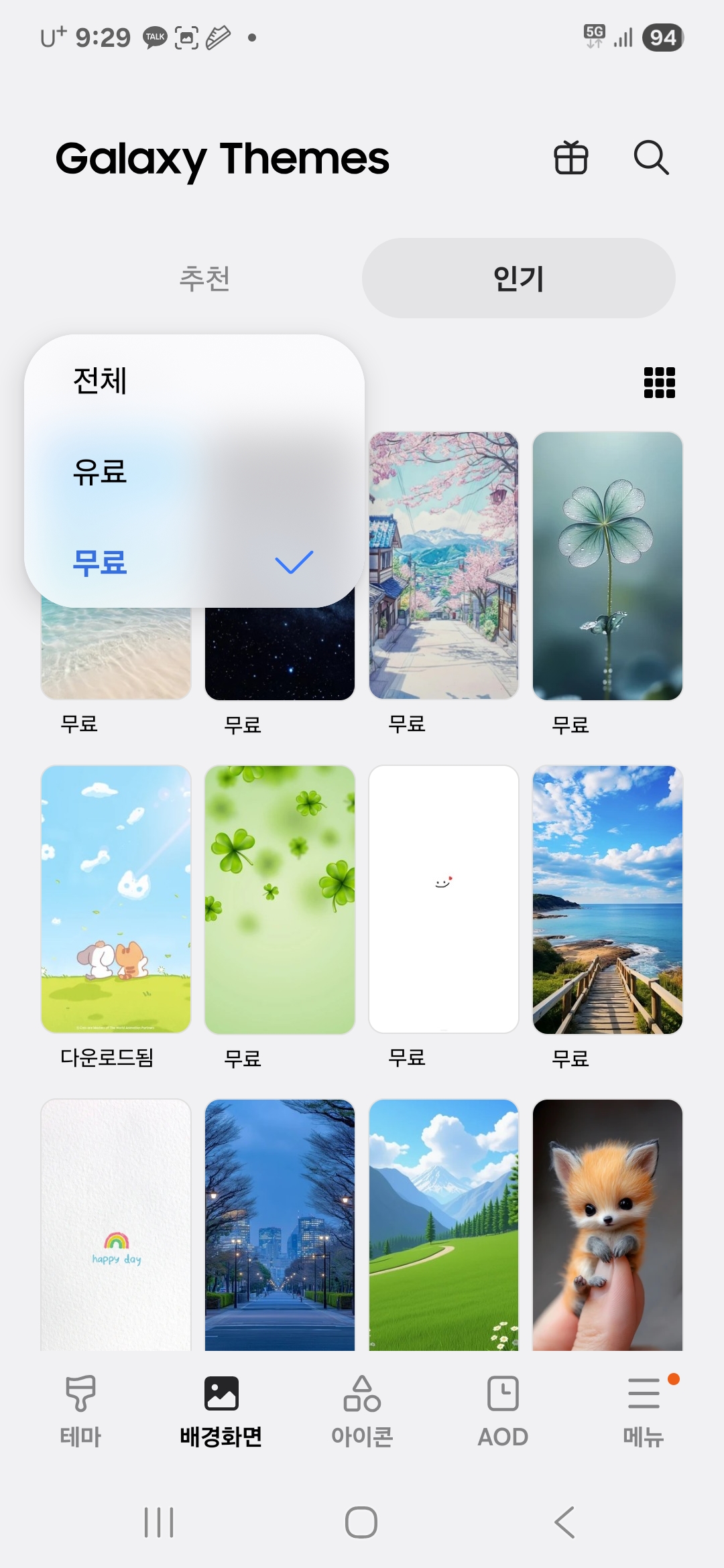Open the dewy four-leaf clover wallpaper

coord(607,566)
